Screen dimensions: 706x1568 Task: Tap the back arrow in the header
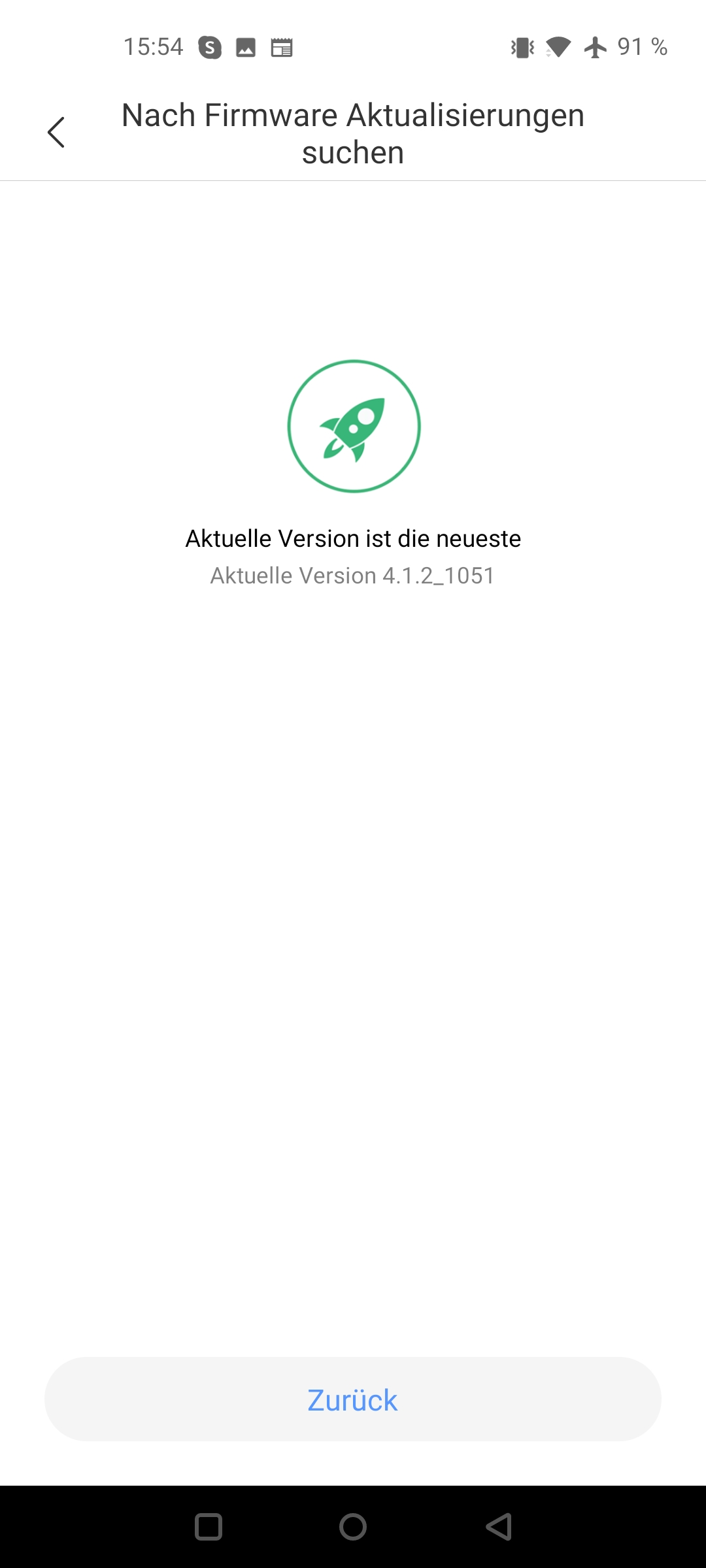pyautogui.click(x=56, y=133)
